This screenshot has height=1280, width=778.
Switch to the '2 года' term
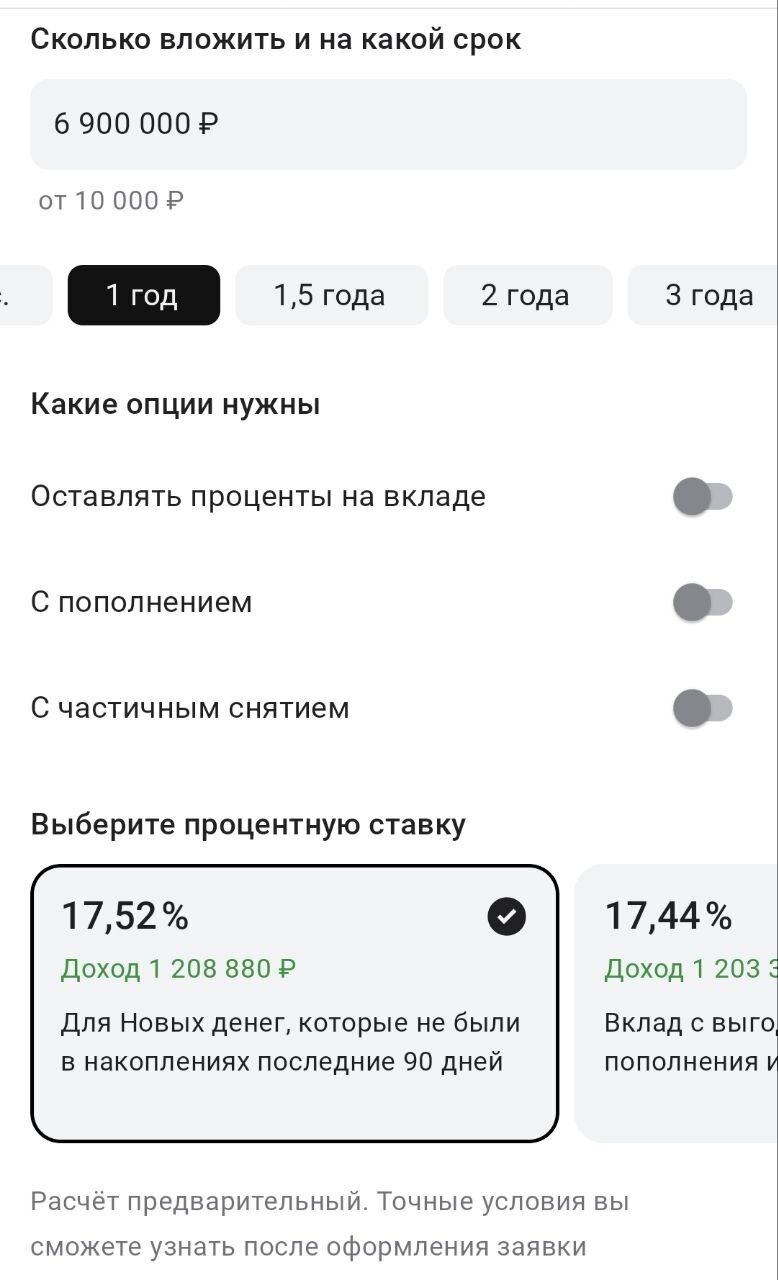click(x=528, y=294)
